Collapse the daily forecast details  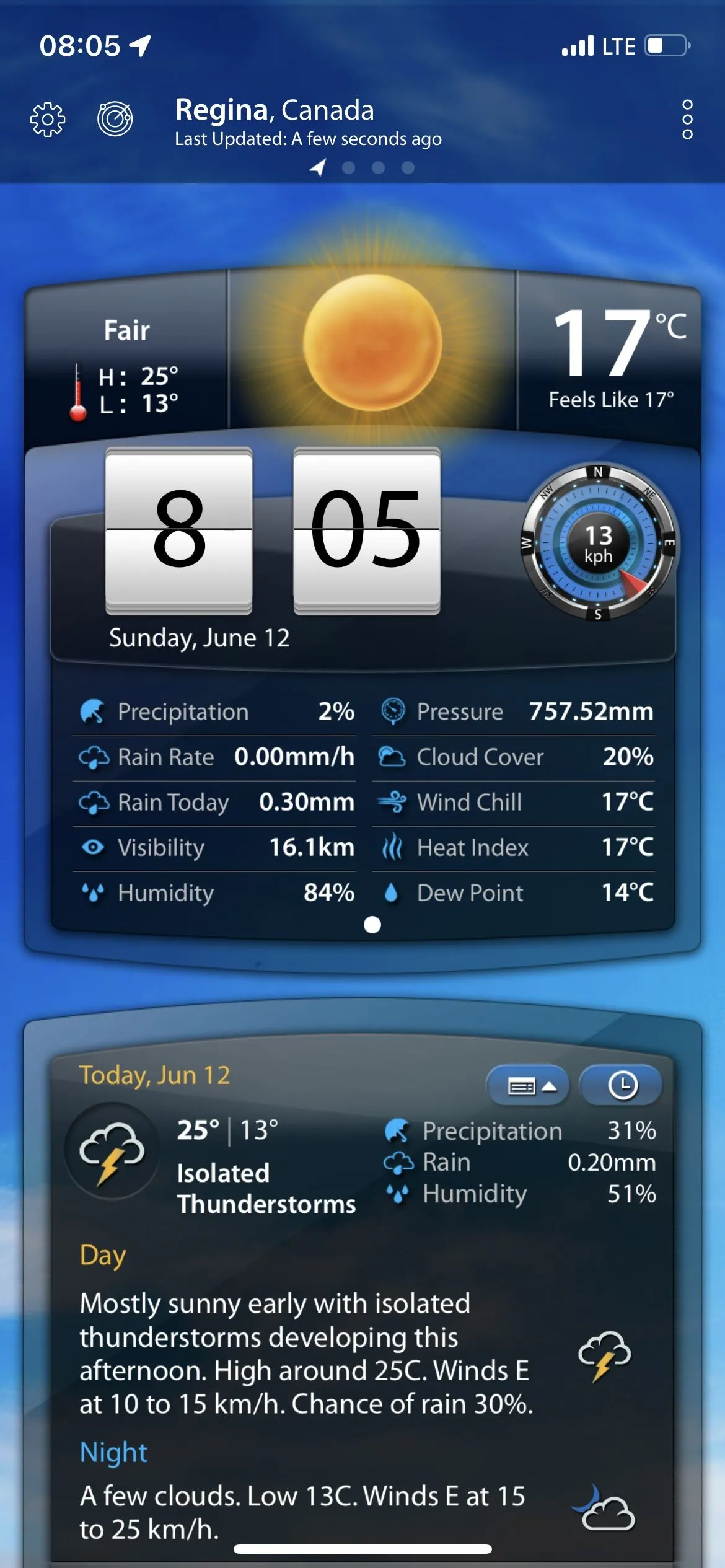point(528,1086)
